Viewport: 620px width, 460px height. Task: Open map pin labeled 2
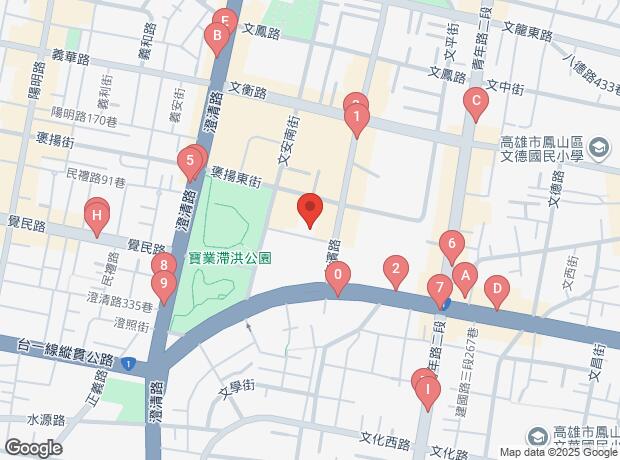point(397,270)
